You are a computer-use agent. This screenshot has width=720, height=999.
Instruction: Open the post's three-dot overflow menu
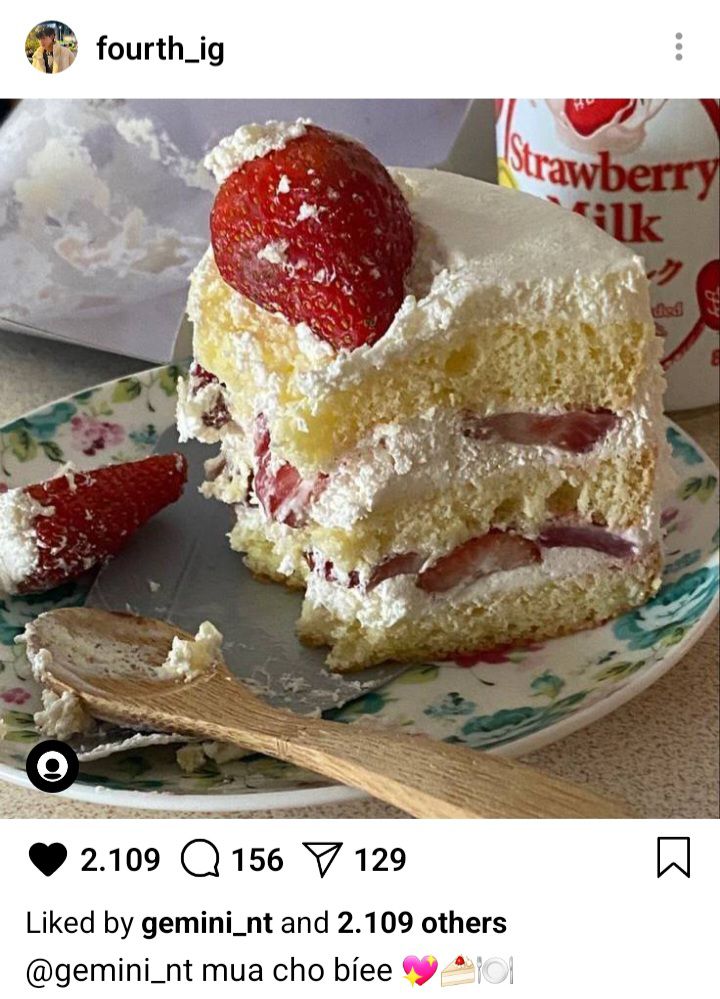click(679, 47)
